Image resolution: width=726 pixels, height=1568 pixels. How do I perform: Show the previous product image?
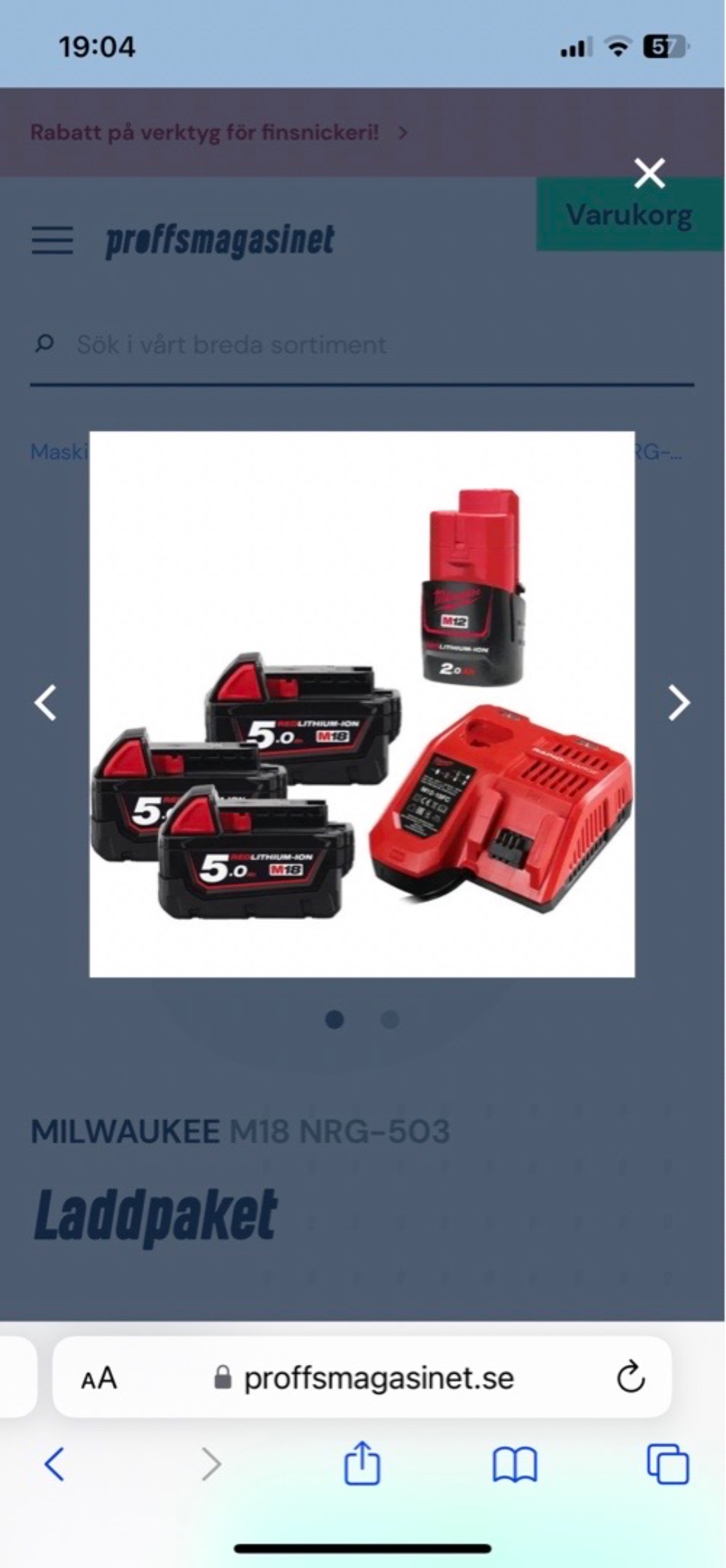[46, 703]
